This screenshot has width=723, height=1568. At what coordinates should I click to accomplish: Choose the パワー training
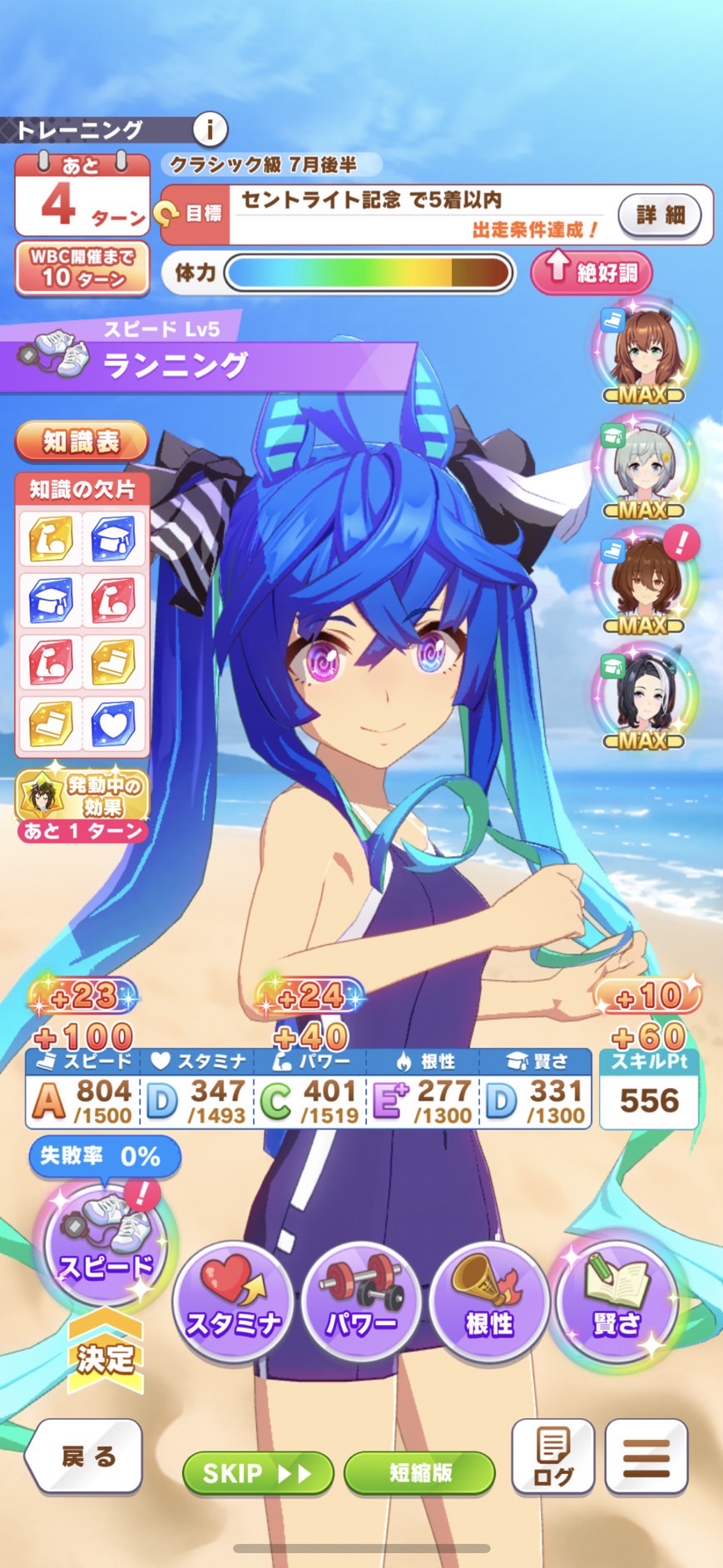361,1302
